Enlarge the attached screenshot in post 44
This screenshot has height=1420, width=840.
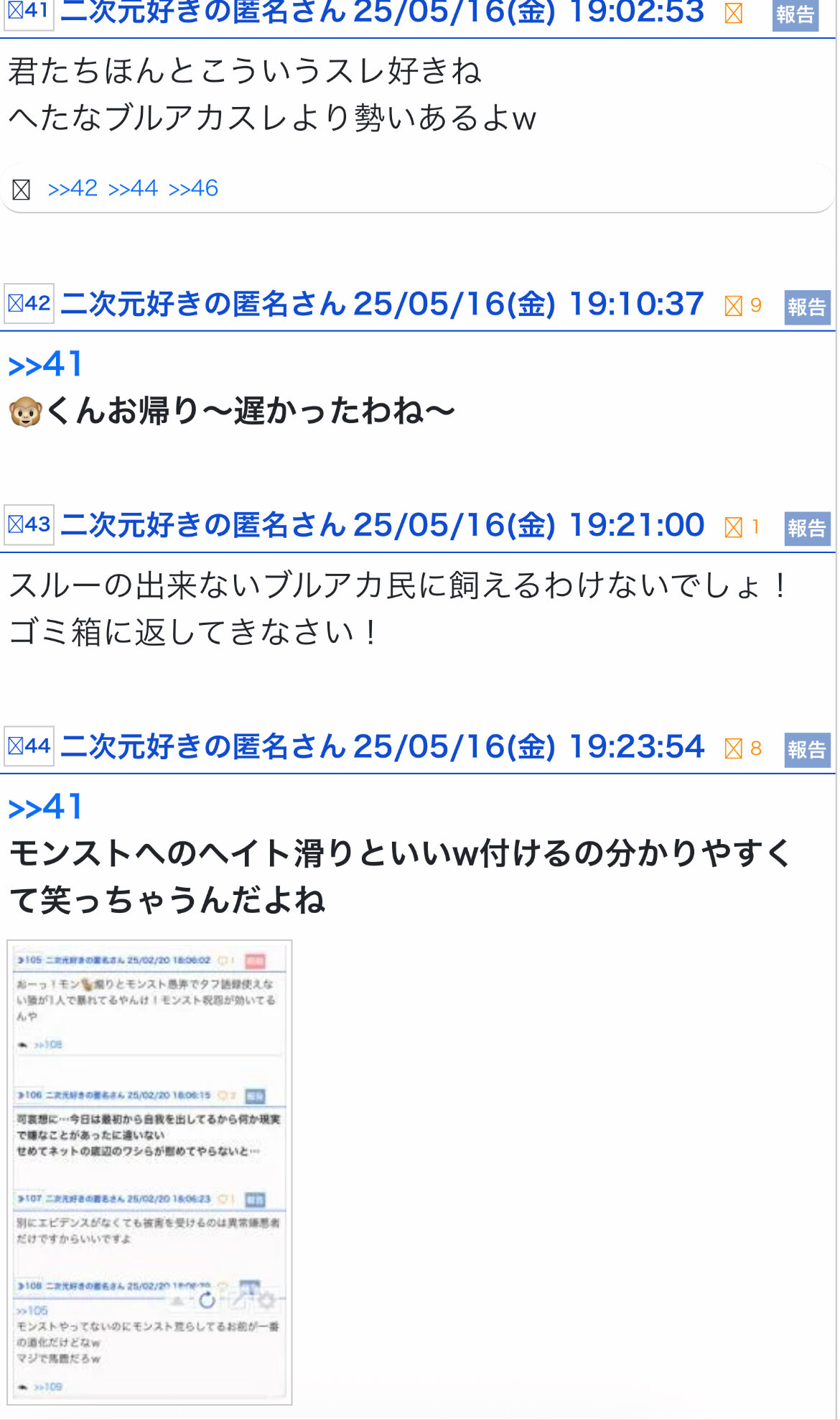coord(149,1172)
